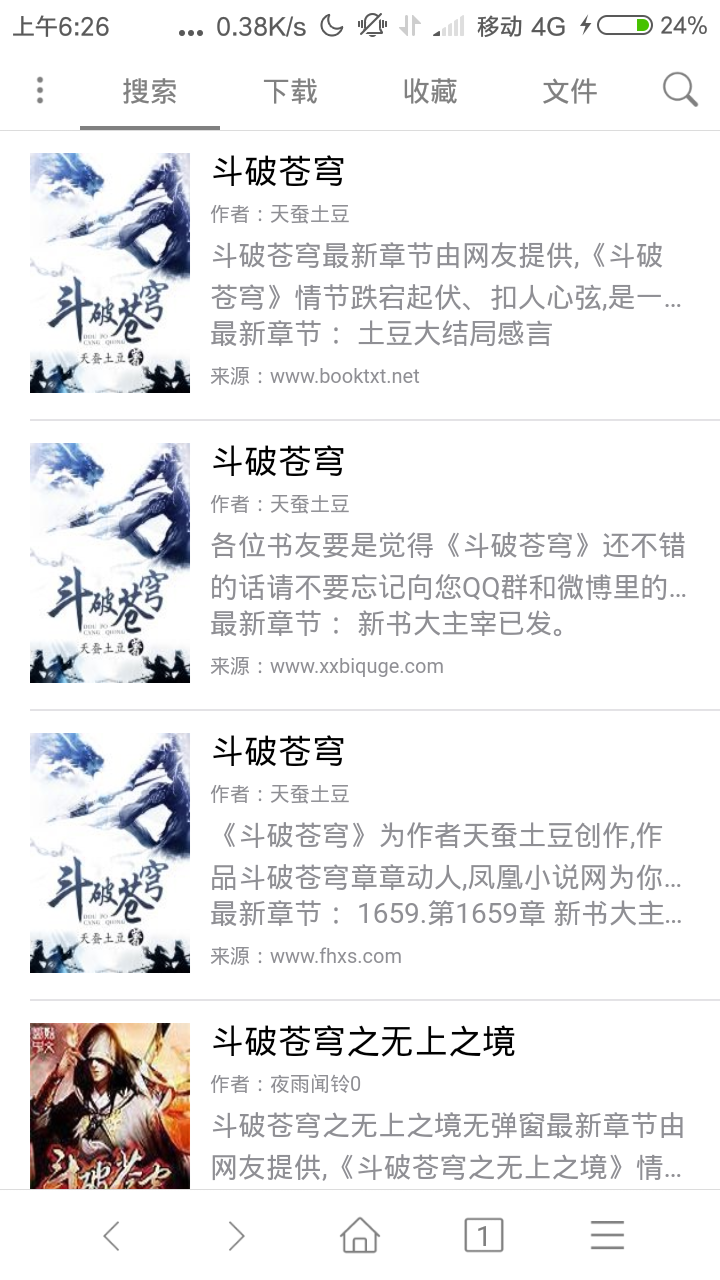Go back using the left arrow icon
Screen dimensions: 720x1280
[x=112, y=1235]
